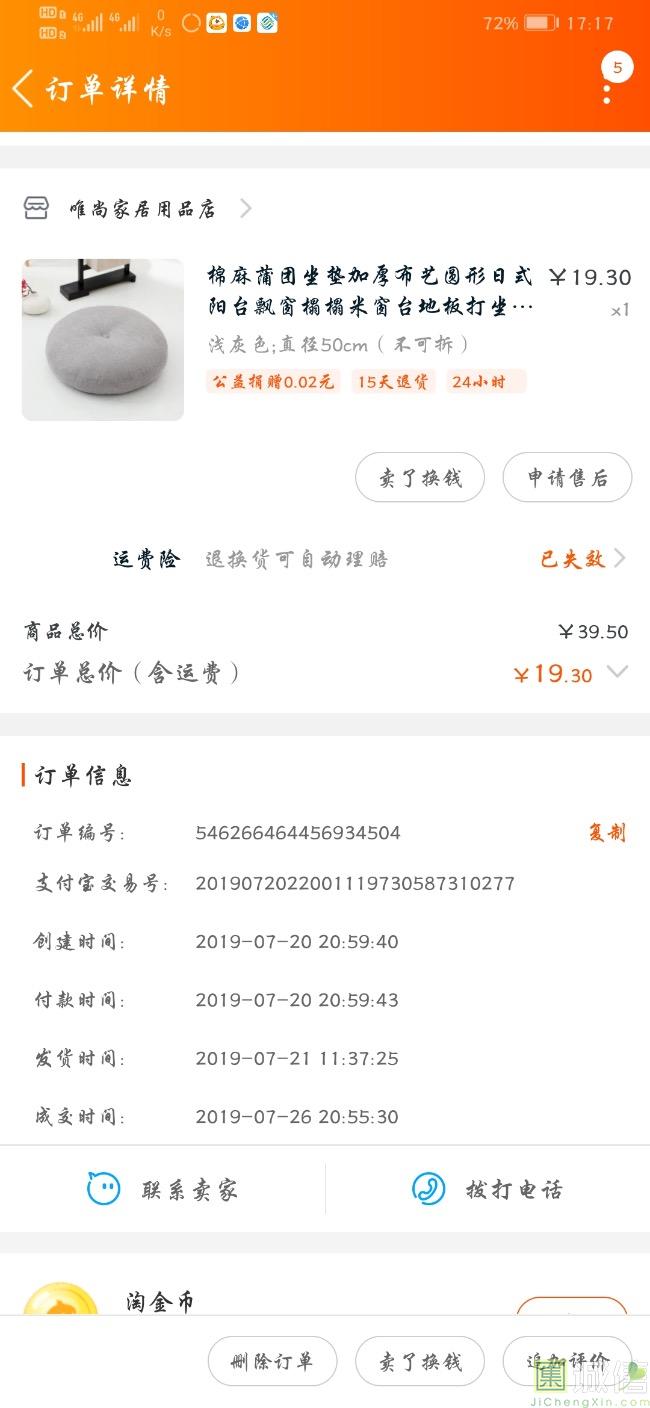Viewport: 650px width, 1408px height.
Task: Call the seller with 拨打电话
Action: pyautogui.click(x=488, y=1189)
